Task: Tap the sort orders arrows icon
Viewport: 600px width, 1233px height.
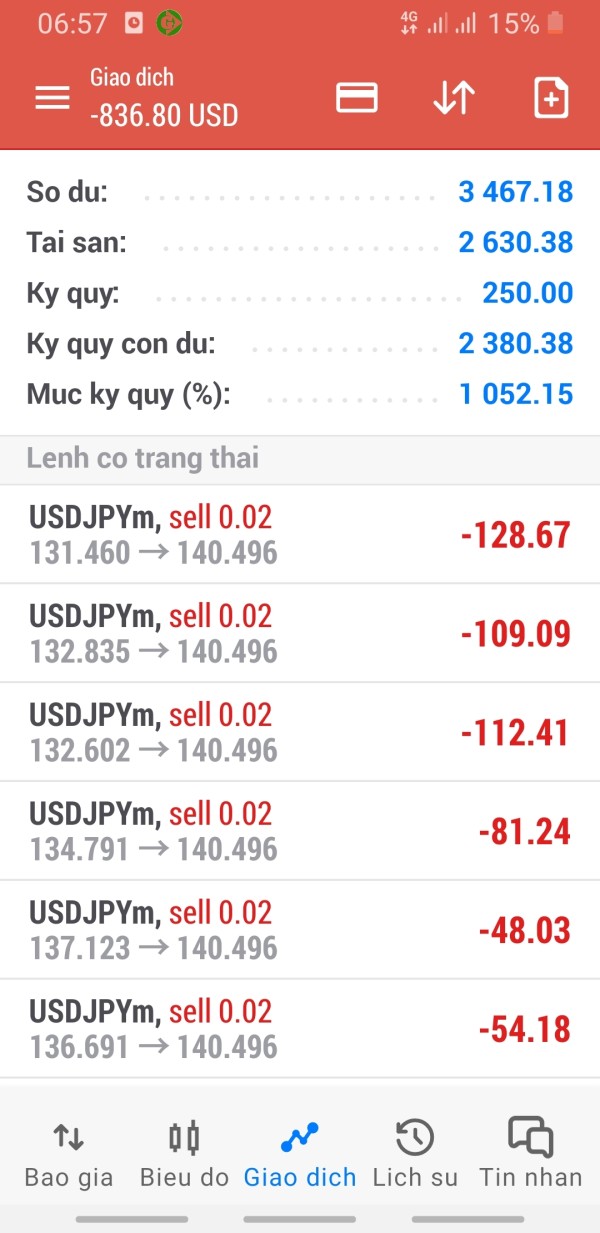Action: 453,97
